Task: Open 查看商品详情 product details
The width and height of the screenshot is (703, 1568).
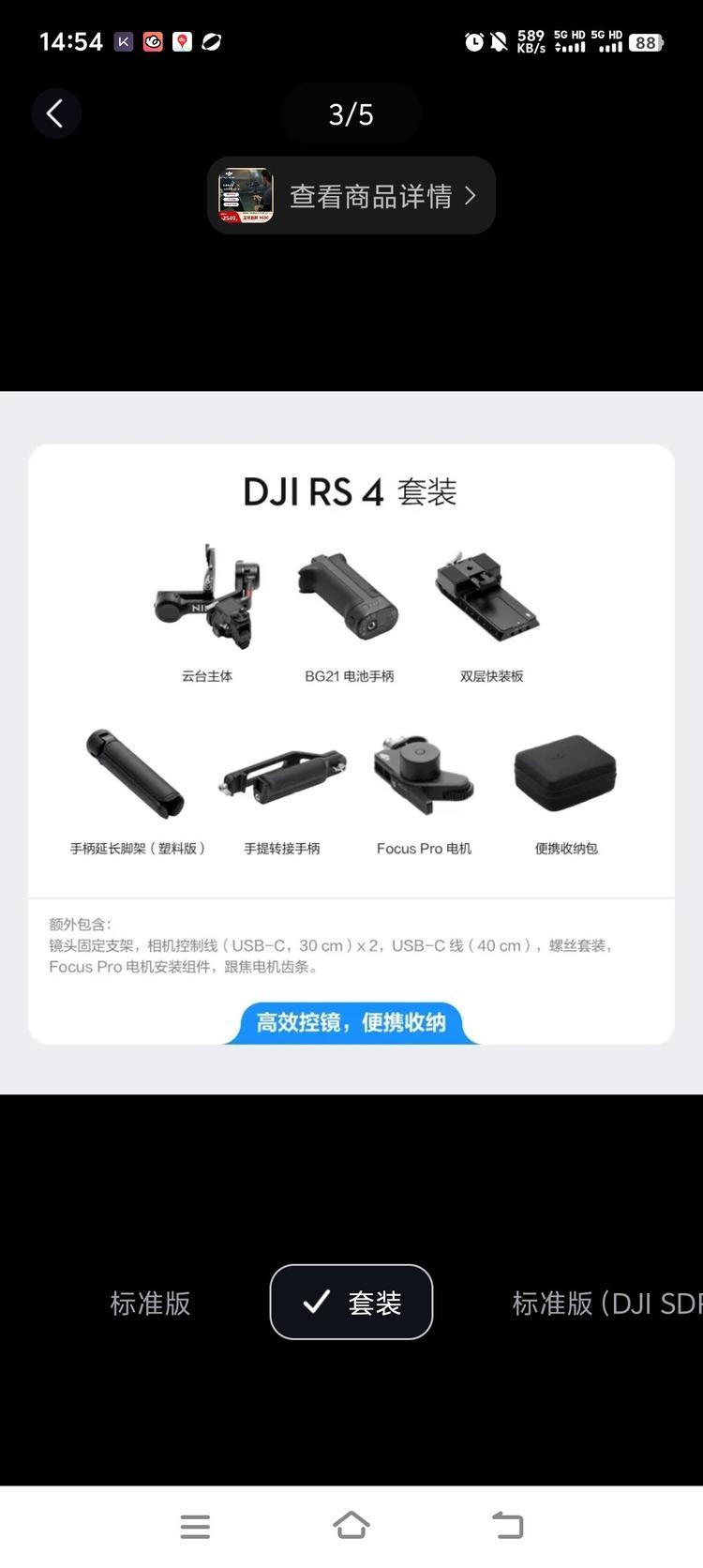Action: [x=351, y=195]
